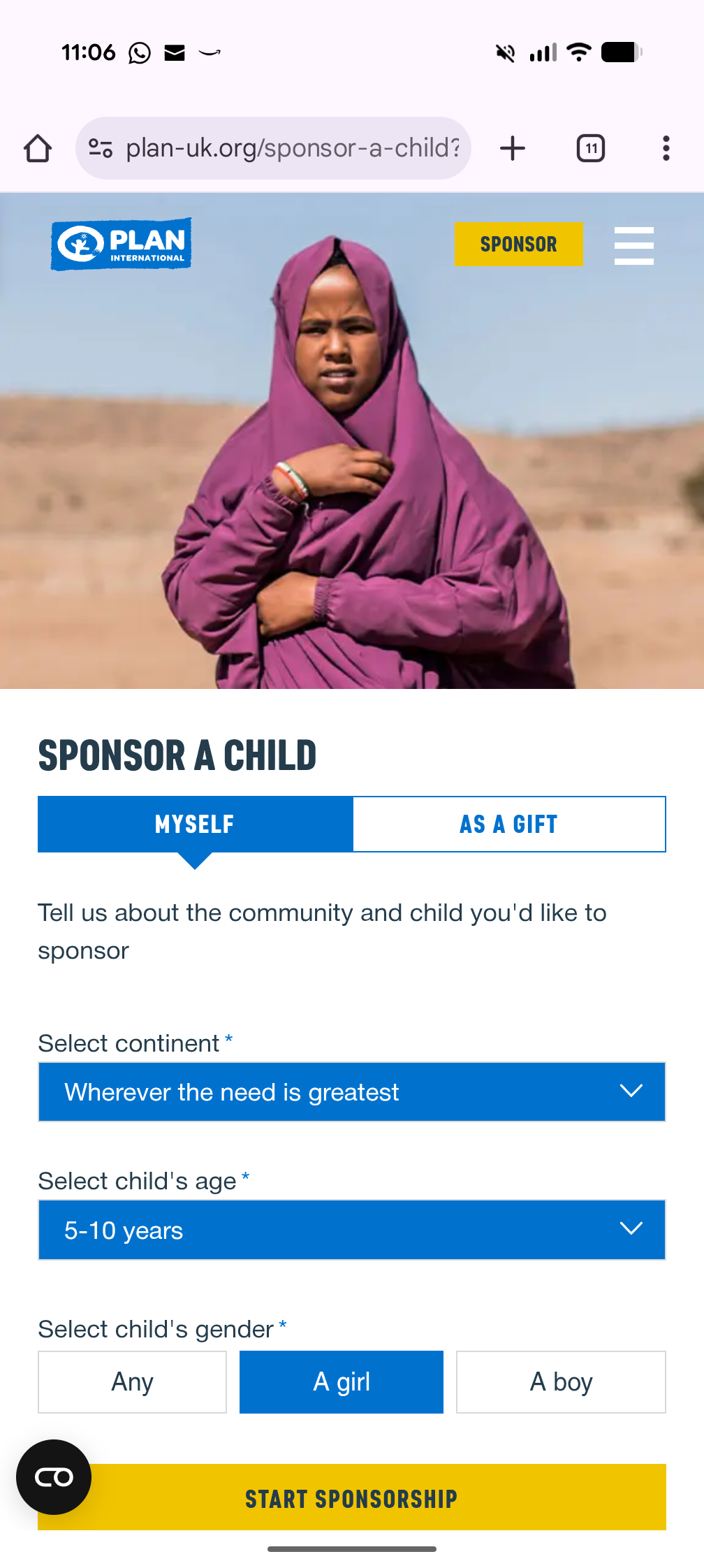Viewport: 704px width, 1568px height.
Task: Tap the yellow Sponsor button
Action: coord(518,244)
